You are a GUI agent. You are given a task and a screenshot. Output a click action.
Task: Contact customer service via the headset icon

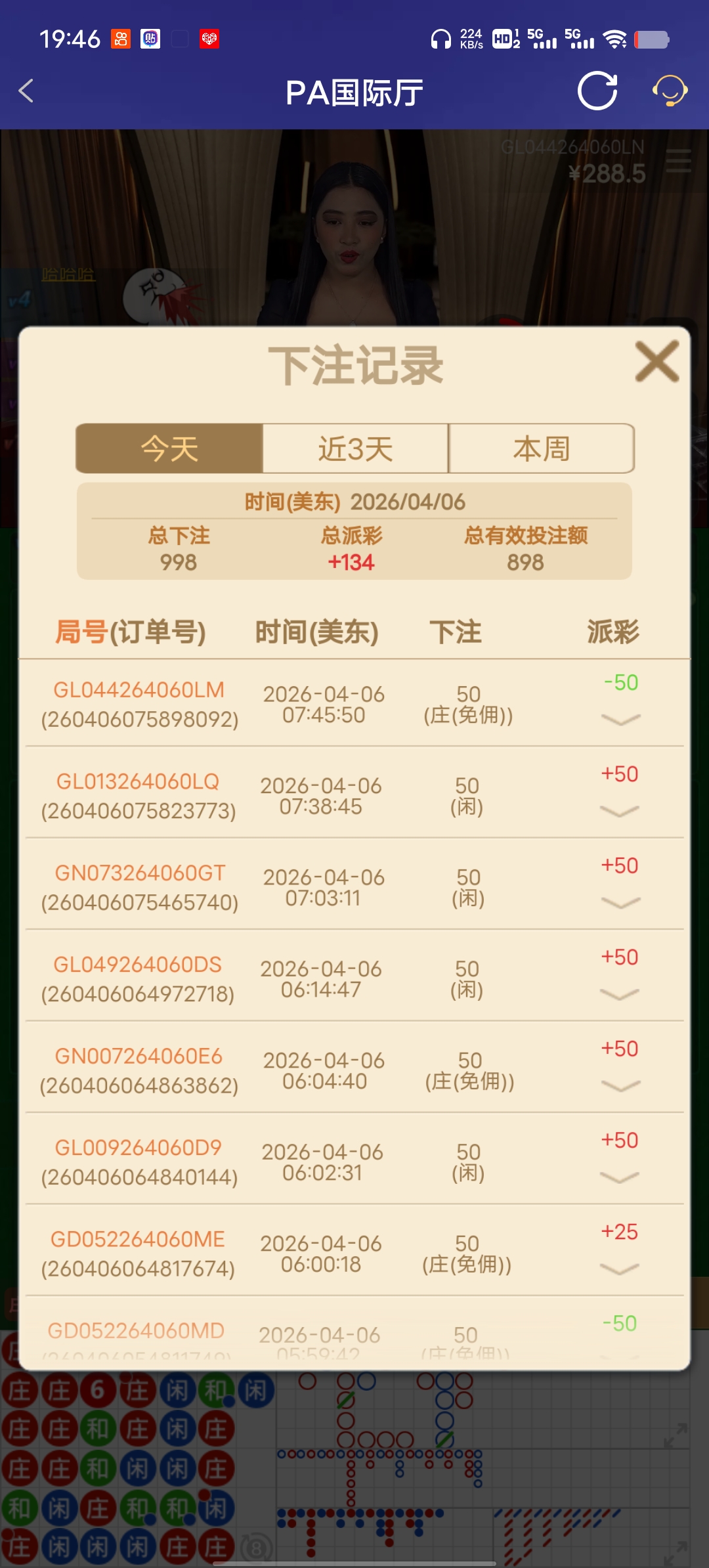pos(668,92)
